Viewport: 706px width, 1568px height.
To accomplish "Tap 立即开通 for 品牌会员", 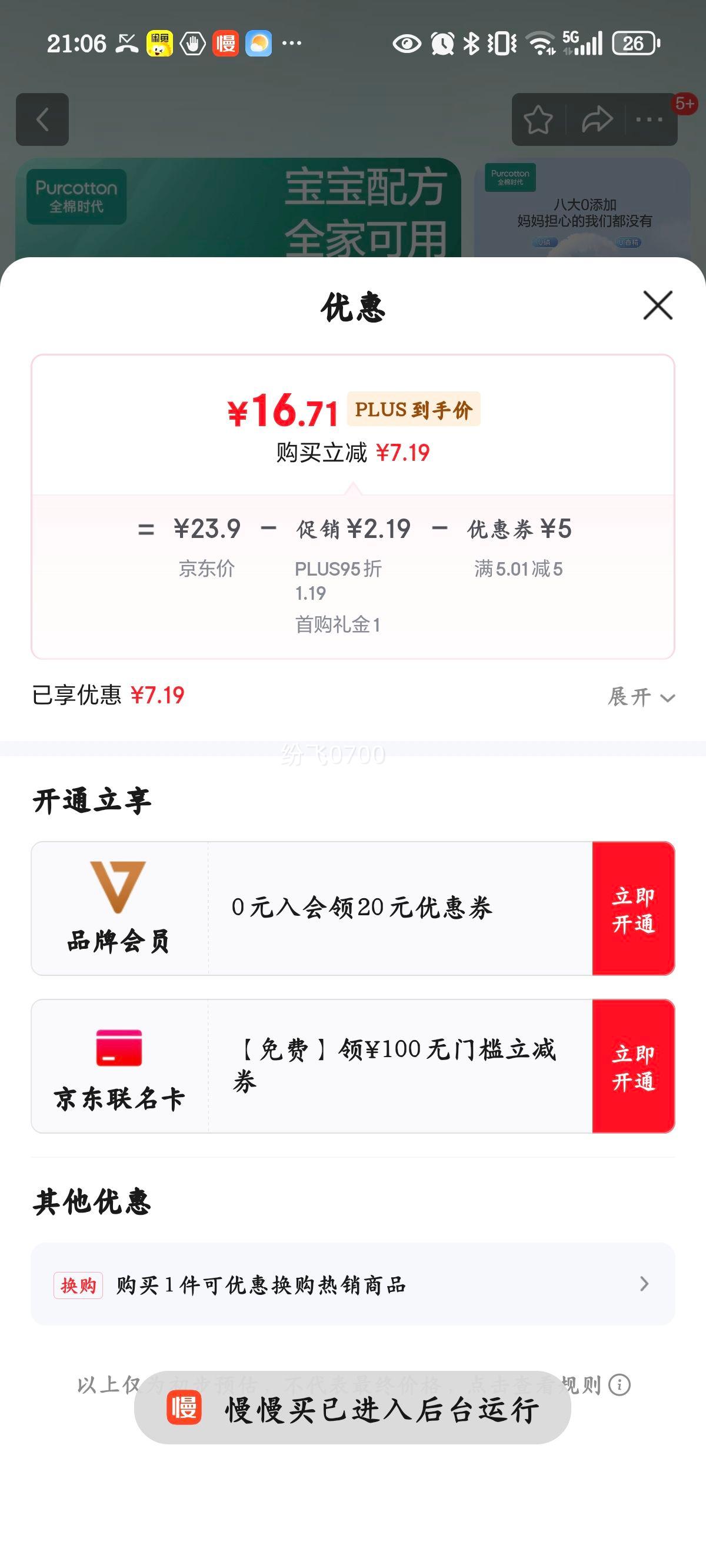I will [634, 909].
